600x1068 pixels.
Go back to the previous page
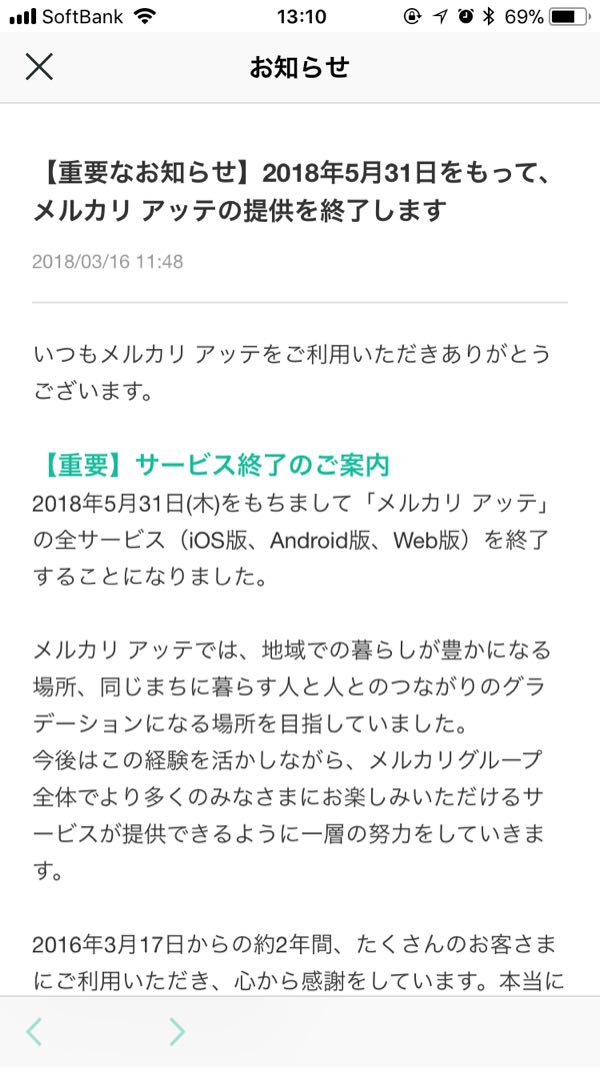pyautogui.click(x=34, y=1031)
